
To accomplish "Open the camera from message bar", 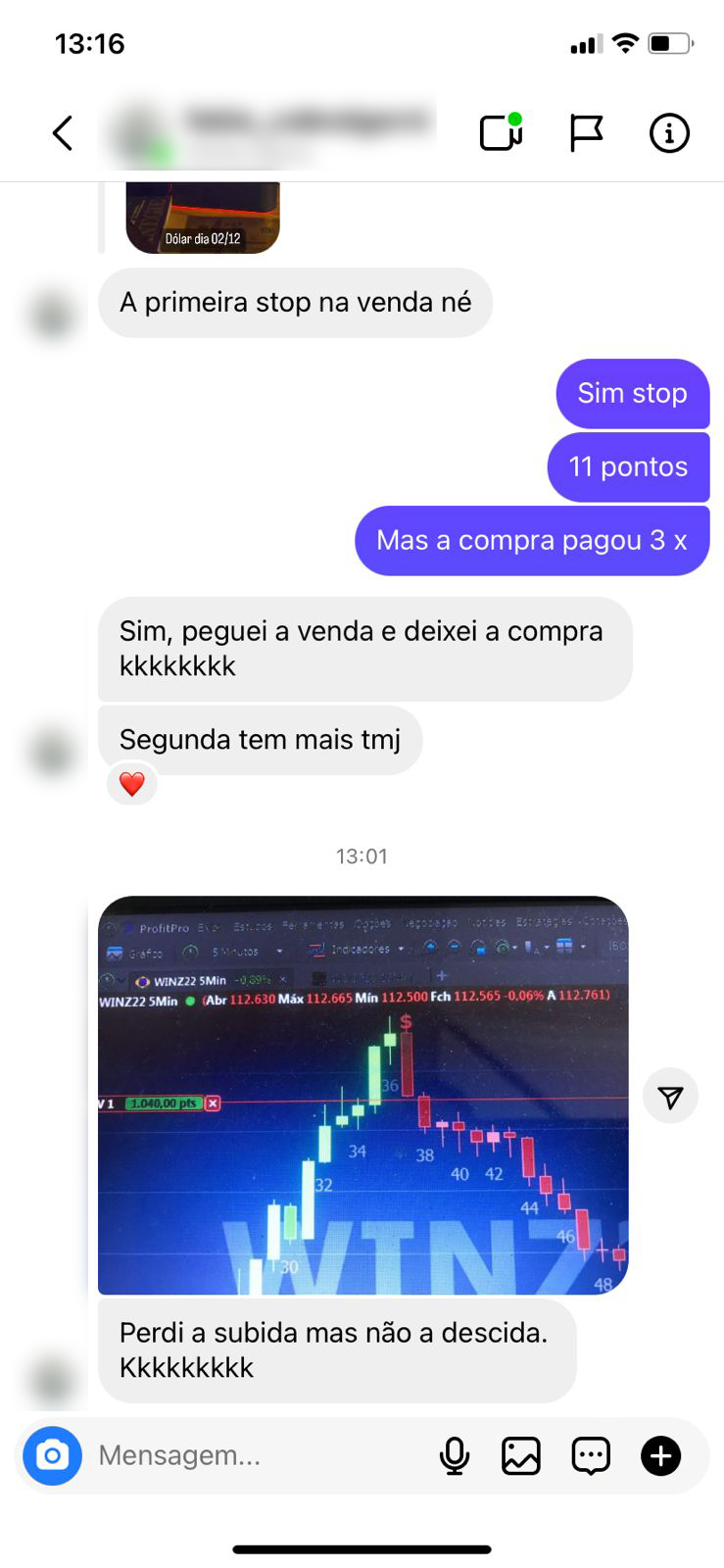I will coord(53,1455).
